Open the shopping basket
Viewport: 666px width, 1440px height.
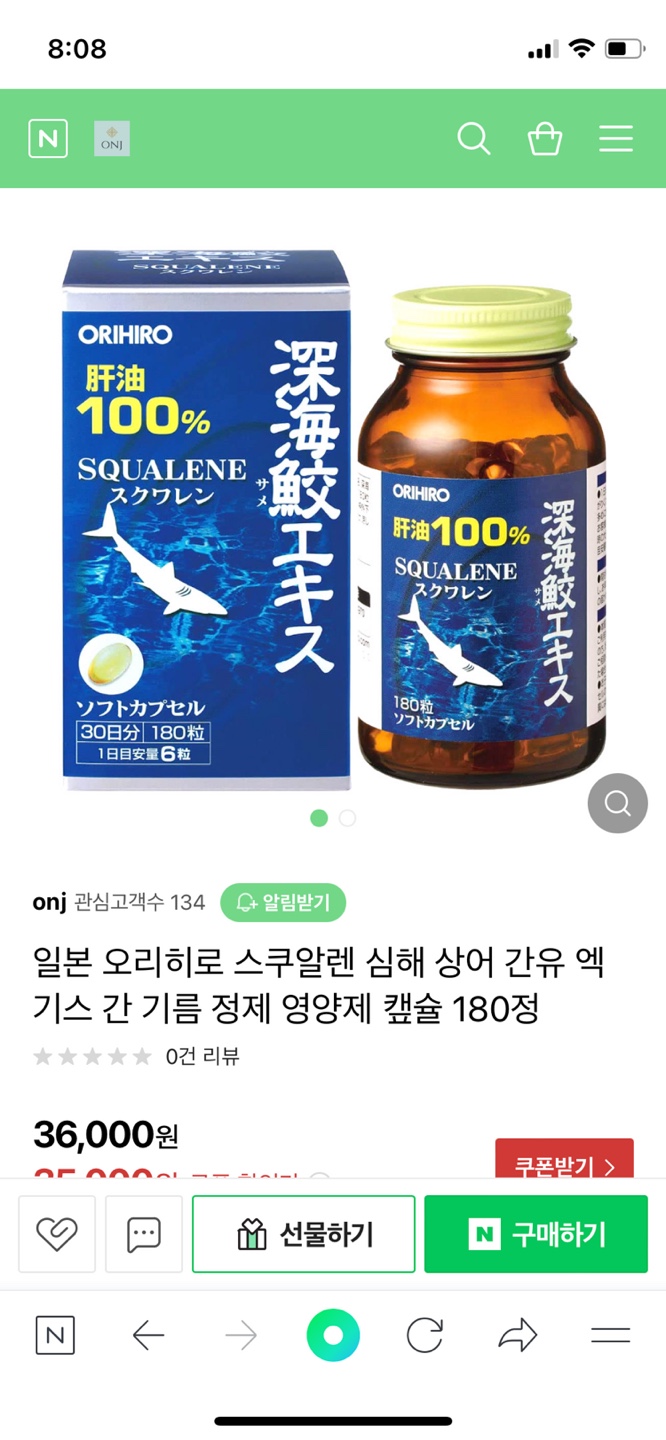[x=545, y=139]
